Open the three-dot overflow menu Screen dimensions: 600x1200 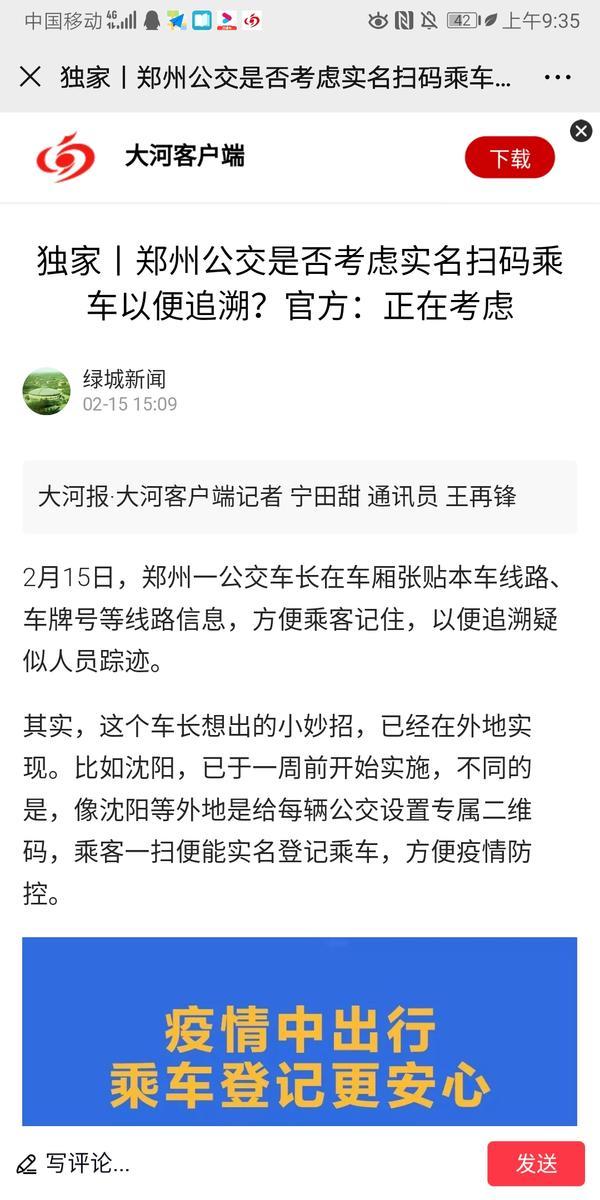(557, 77)
